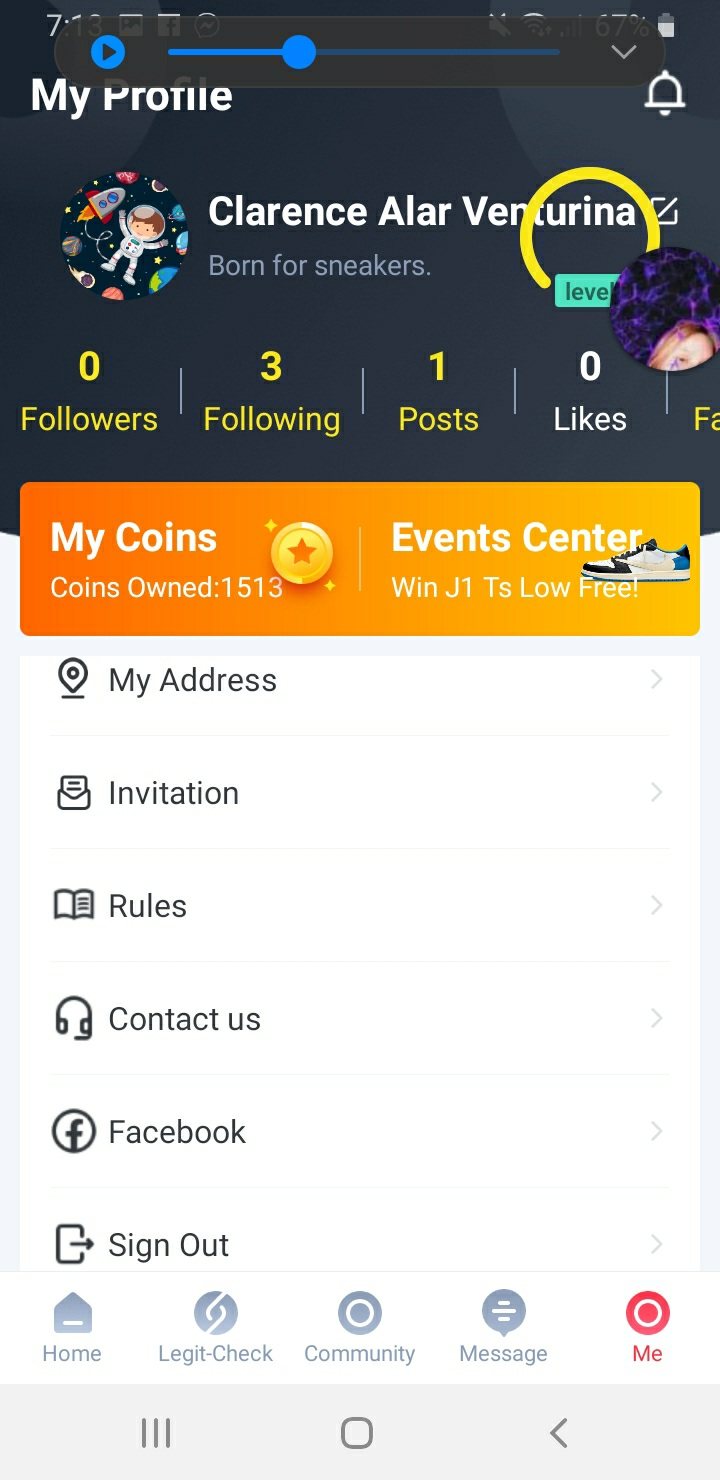The image size is (720, 1480).
Task: Play audio in the floating player
Action: coord(108,52)
